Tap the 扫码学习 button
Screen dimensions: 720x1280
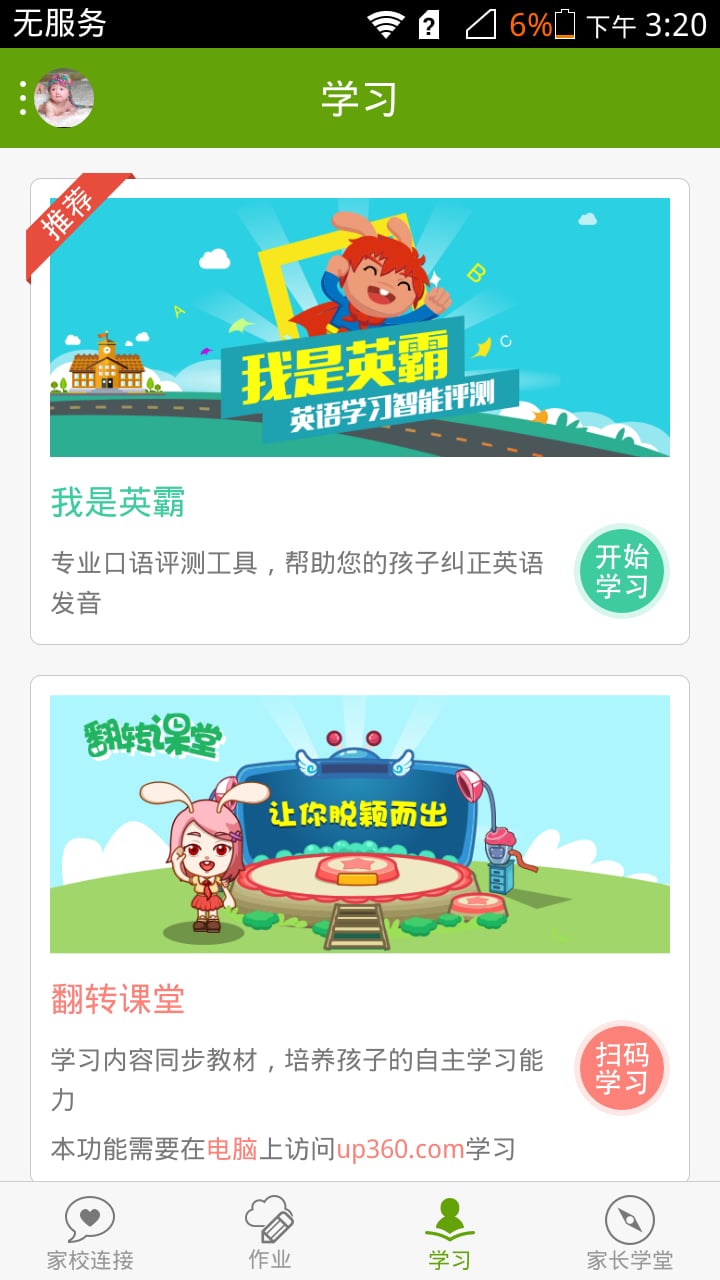[622, 1068]
